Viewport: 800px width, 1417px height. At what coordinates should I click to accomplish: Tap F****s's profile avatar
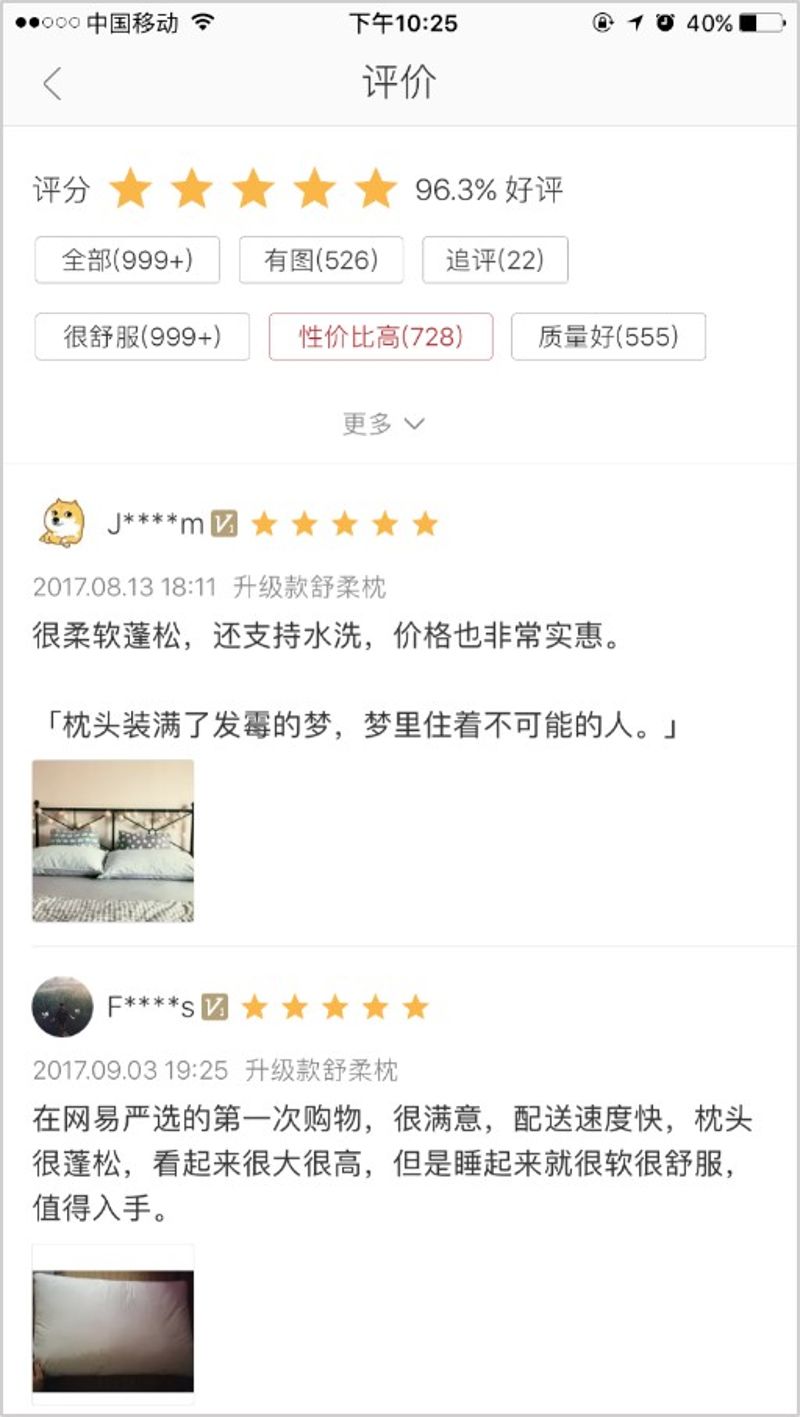(x=62, y=1007)
